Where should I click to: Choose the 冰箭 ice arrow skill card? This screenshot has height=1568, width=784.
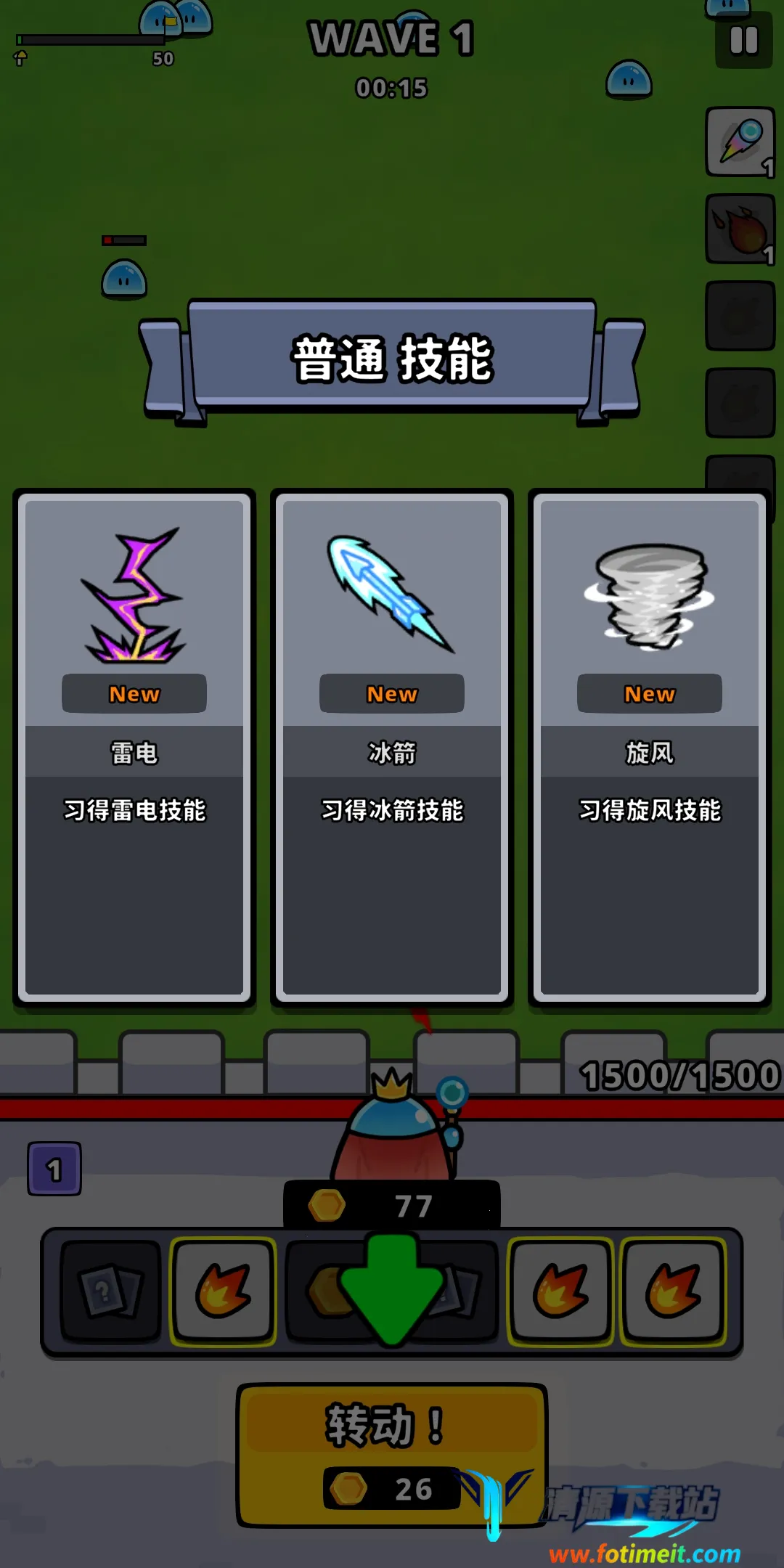click(x=392, y=748)
